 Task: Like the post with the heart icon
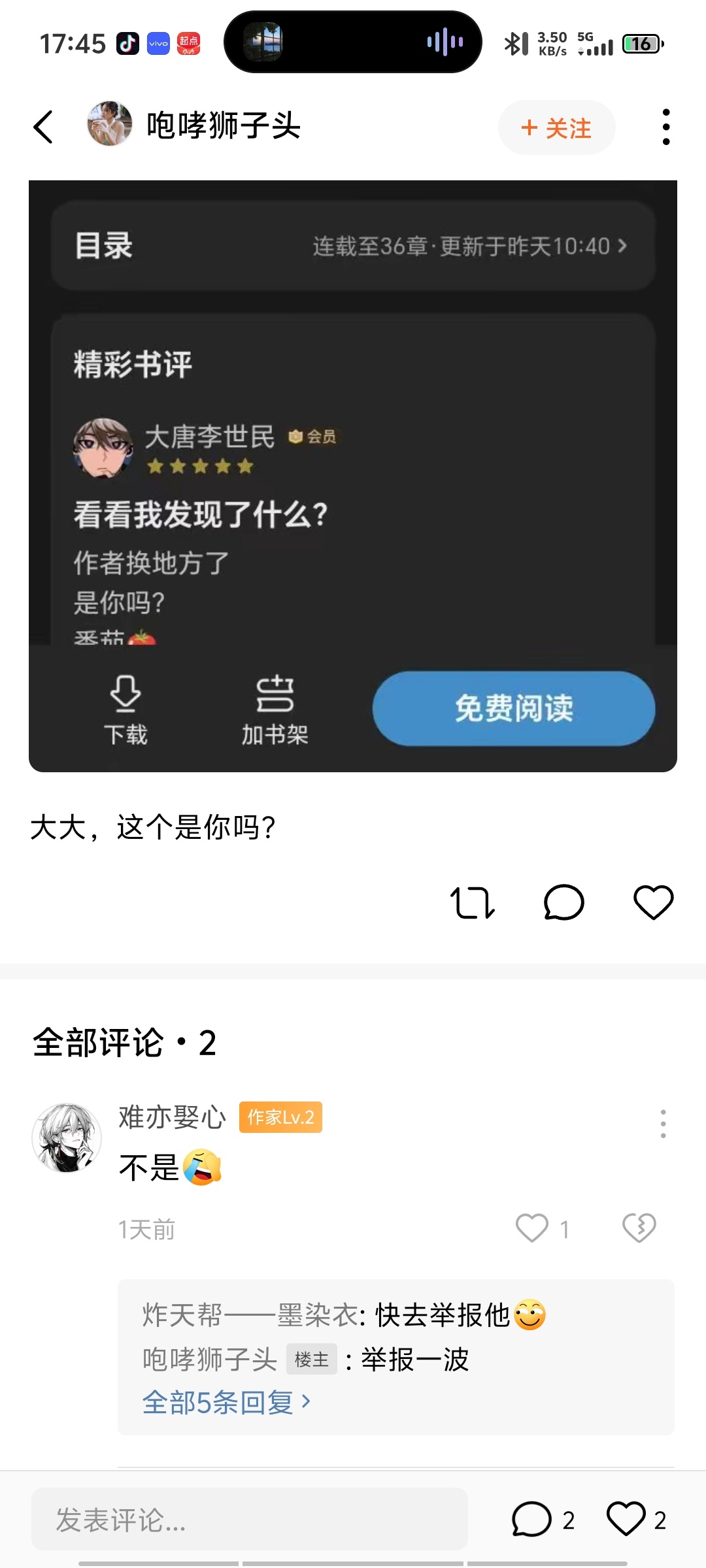click(654, 903)
